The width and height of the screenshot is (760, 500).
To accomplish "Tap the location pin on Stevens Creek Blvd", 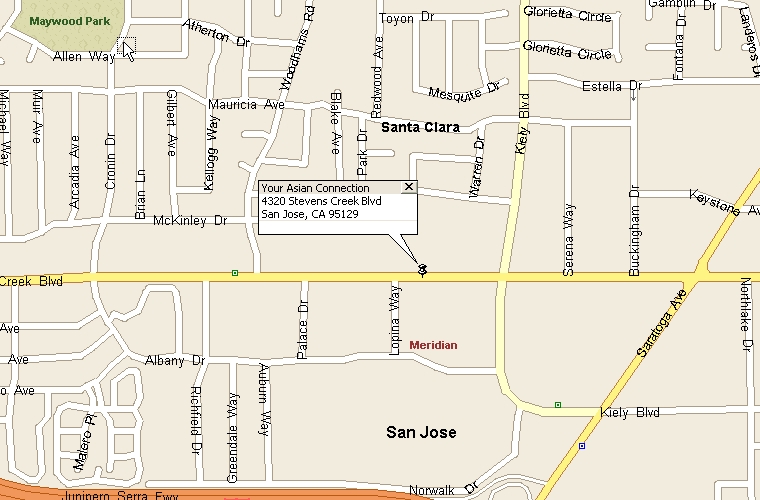I will 423,270.
